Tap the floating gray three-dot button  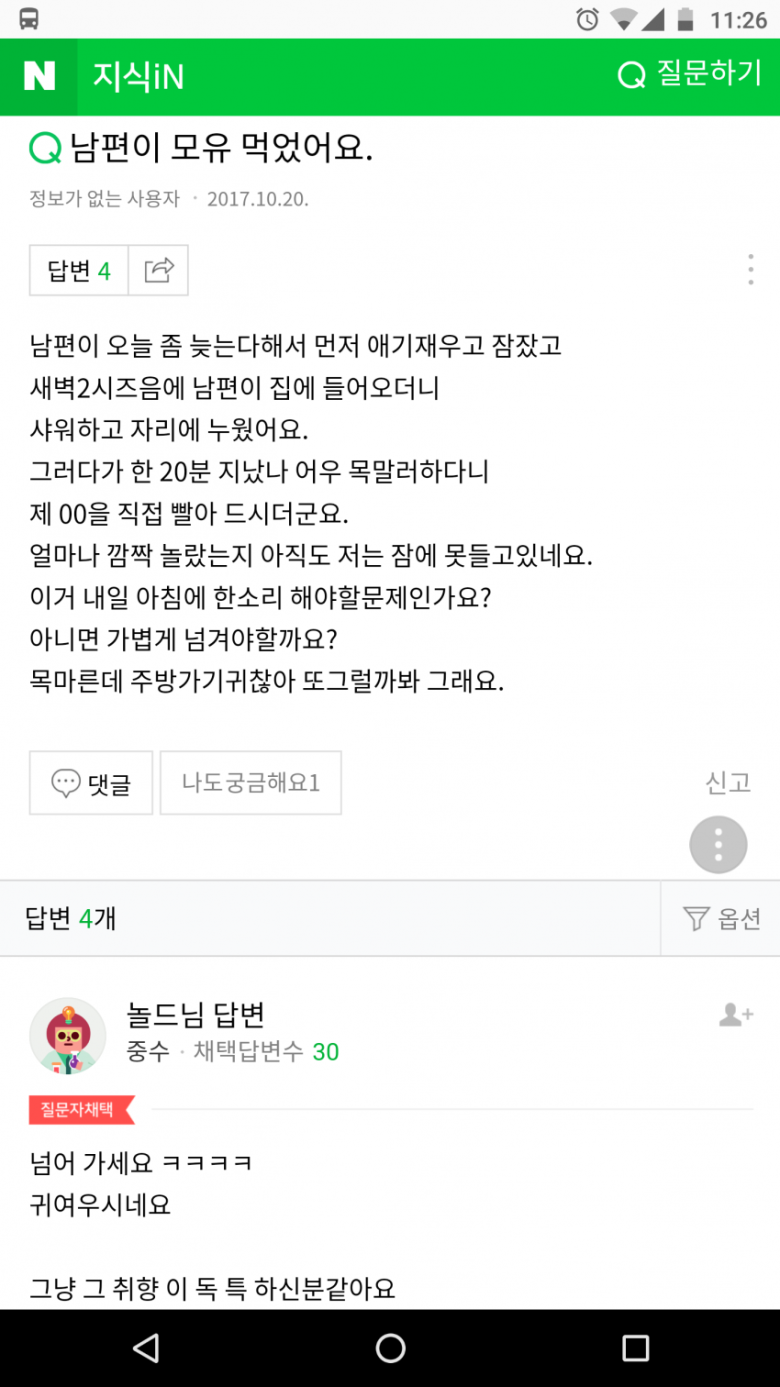coord(718,845)
